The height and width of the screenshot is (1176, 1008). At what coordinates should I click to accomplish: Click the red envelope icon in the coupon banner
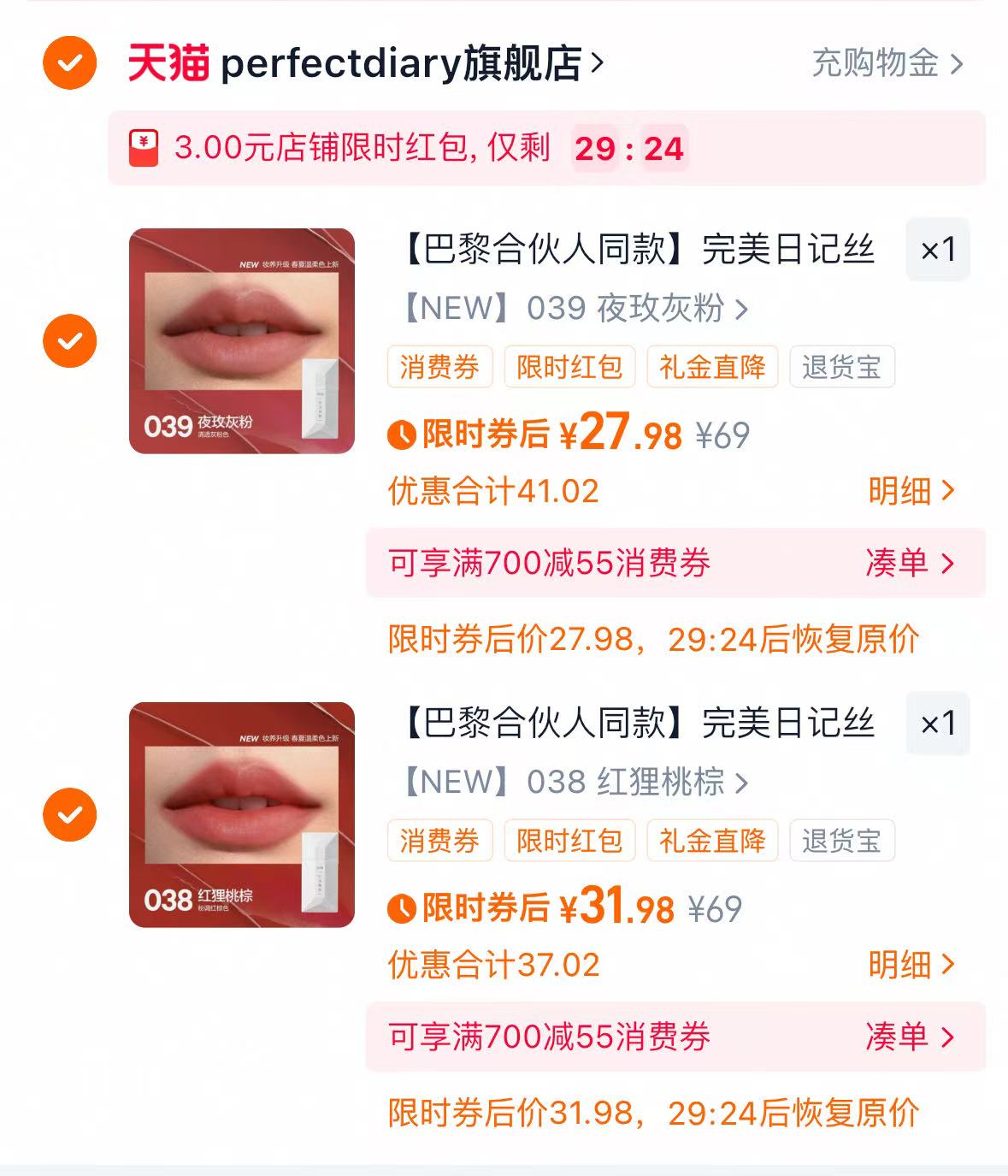[145, 150]
